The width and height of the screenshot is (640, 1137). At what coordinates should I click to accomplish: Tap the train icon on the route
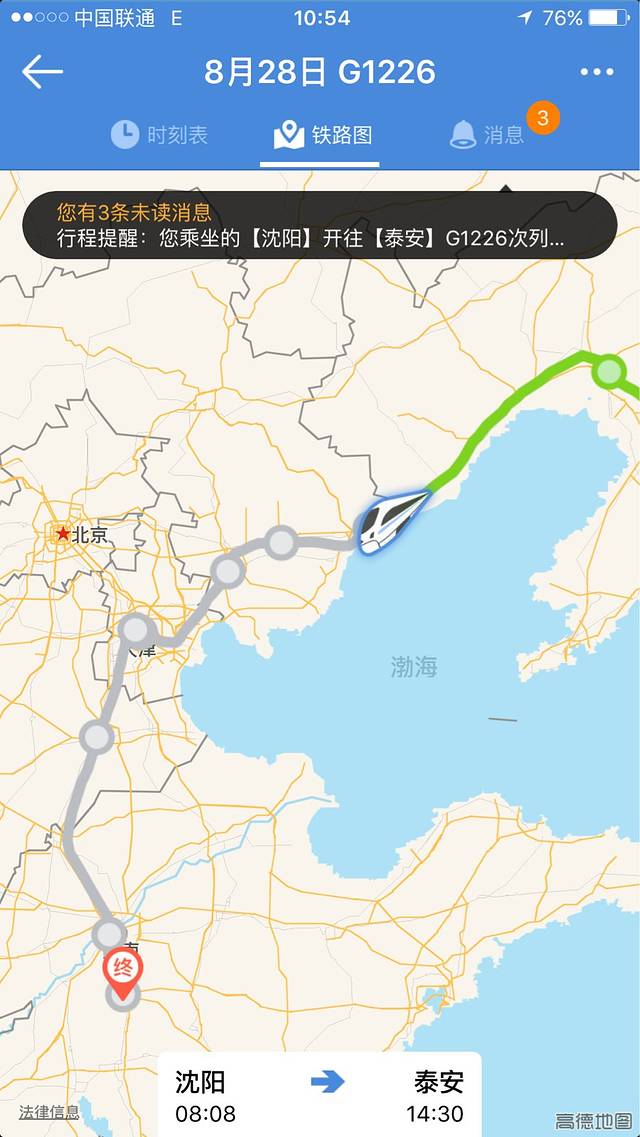[391, 522]
